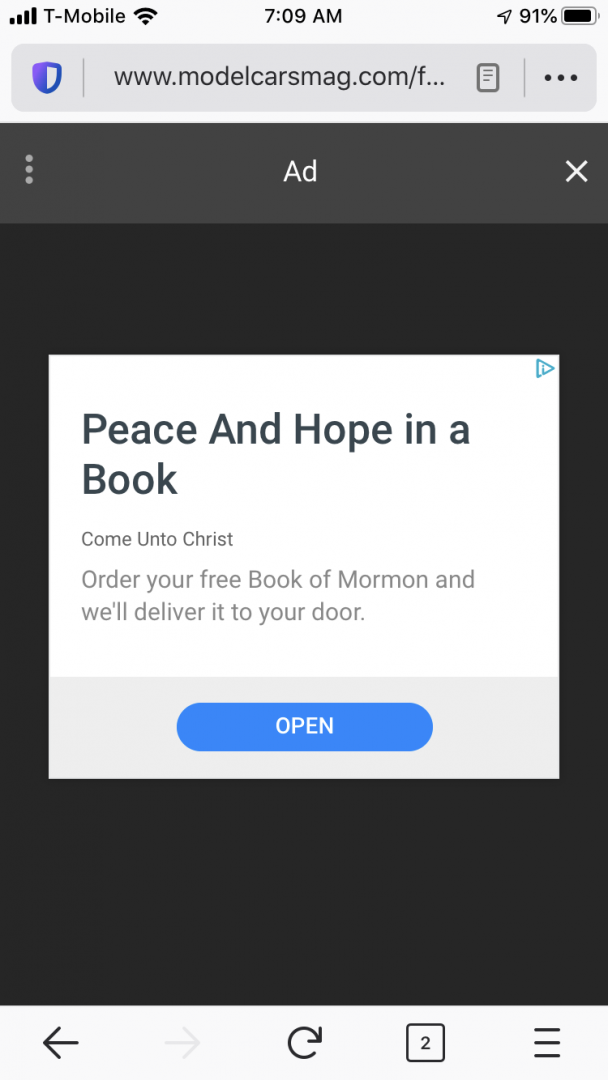Open the AdChoices info icon

click(544, 369)
